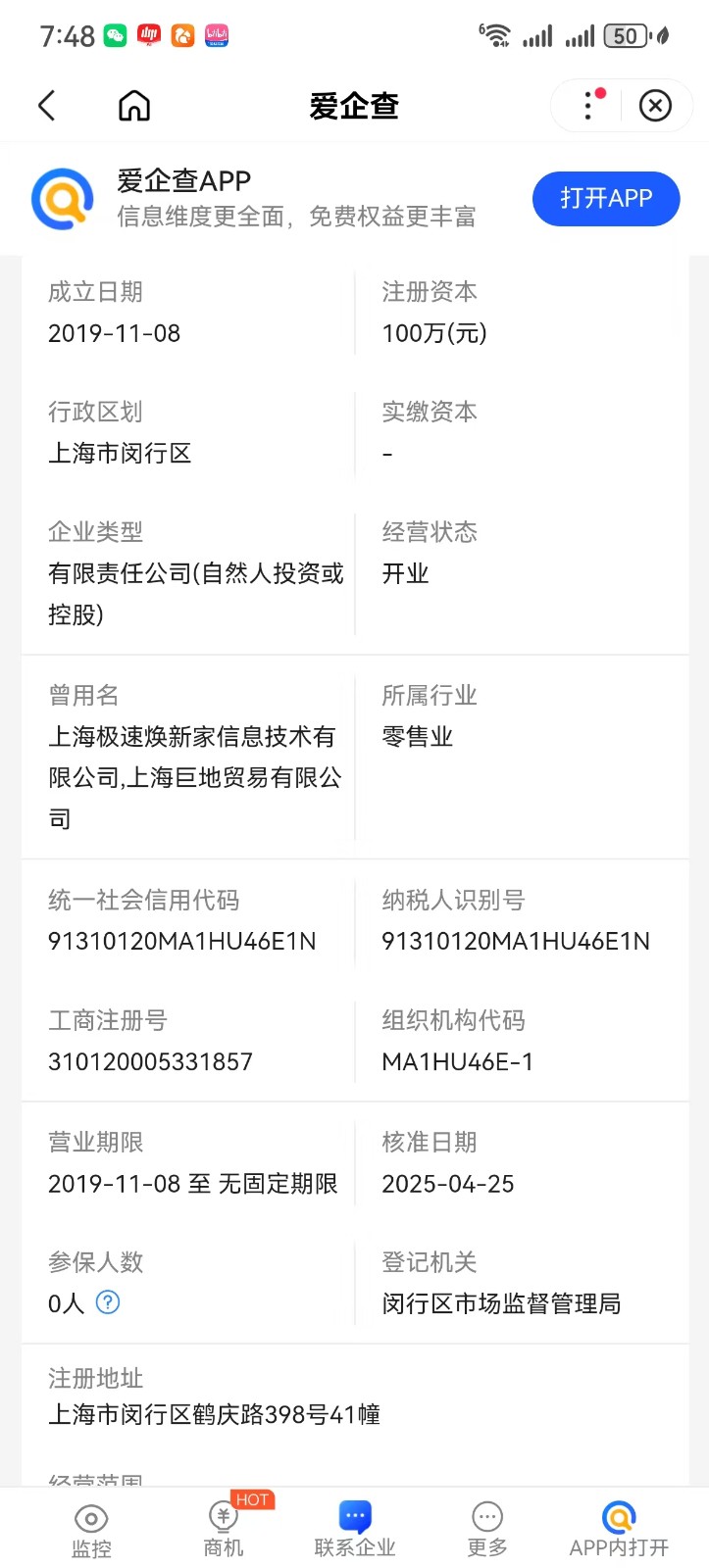The image size is (709, 1568).
Task: Switch to the 商机 tab
Action: pyautogui.click(x=224, y=1530)
